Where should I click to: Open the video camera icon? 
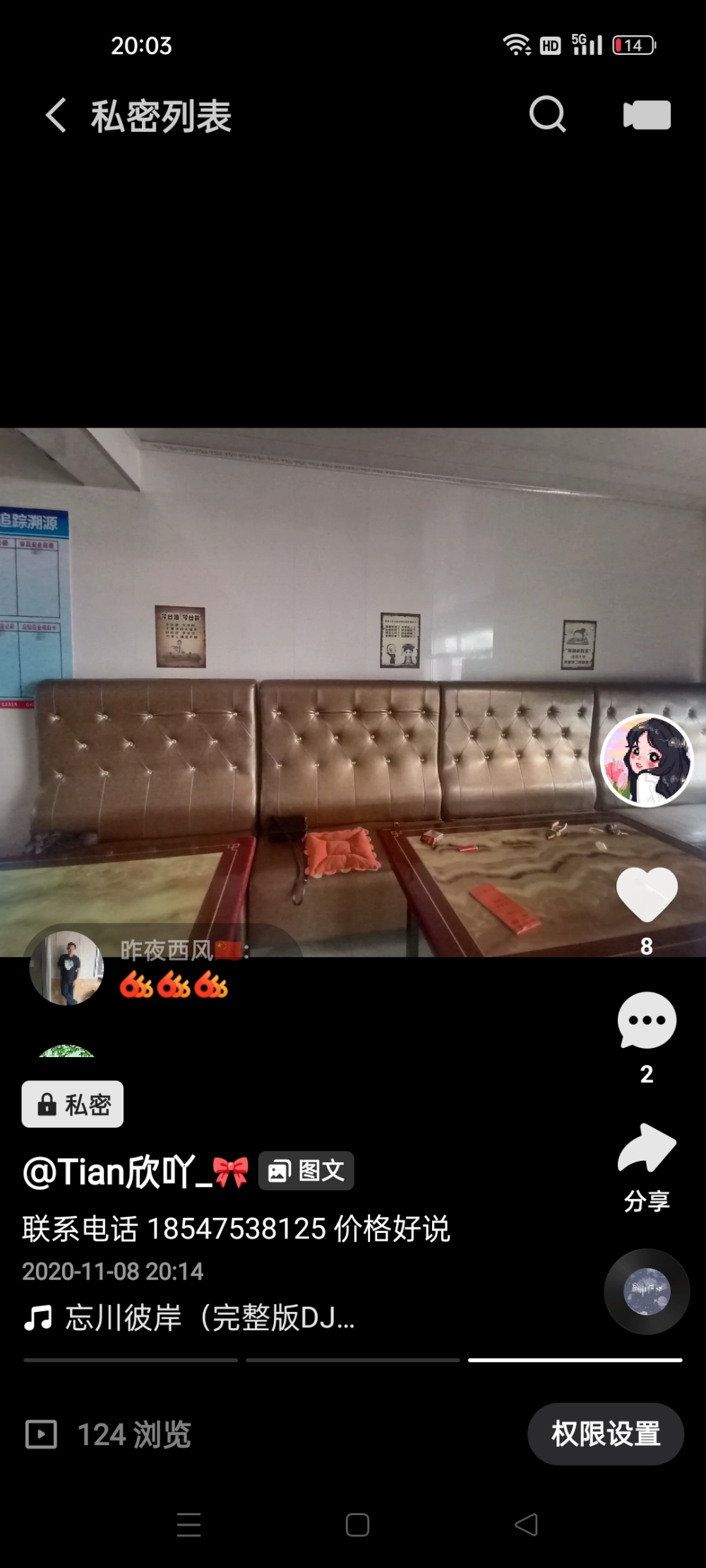pos(647,115)
